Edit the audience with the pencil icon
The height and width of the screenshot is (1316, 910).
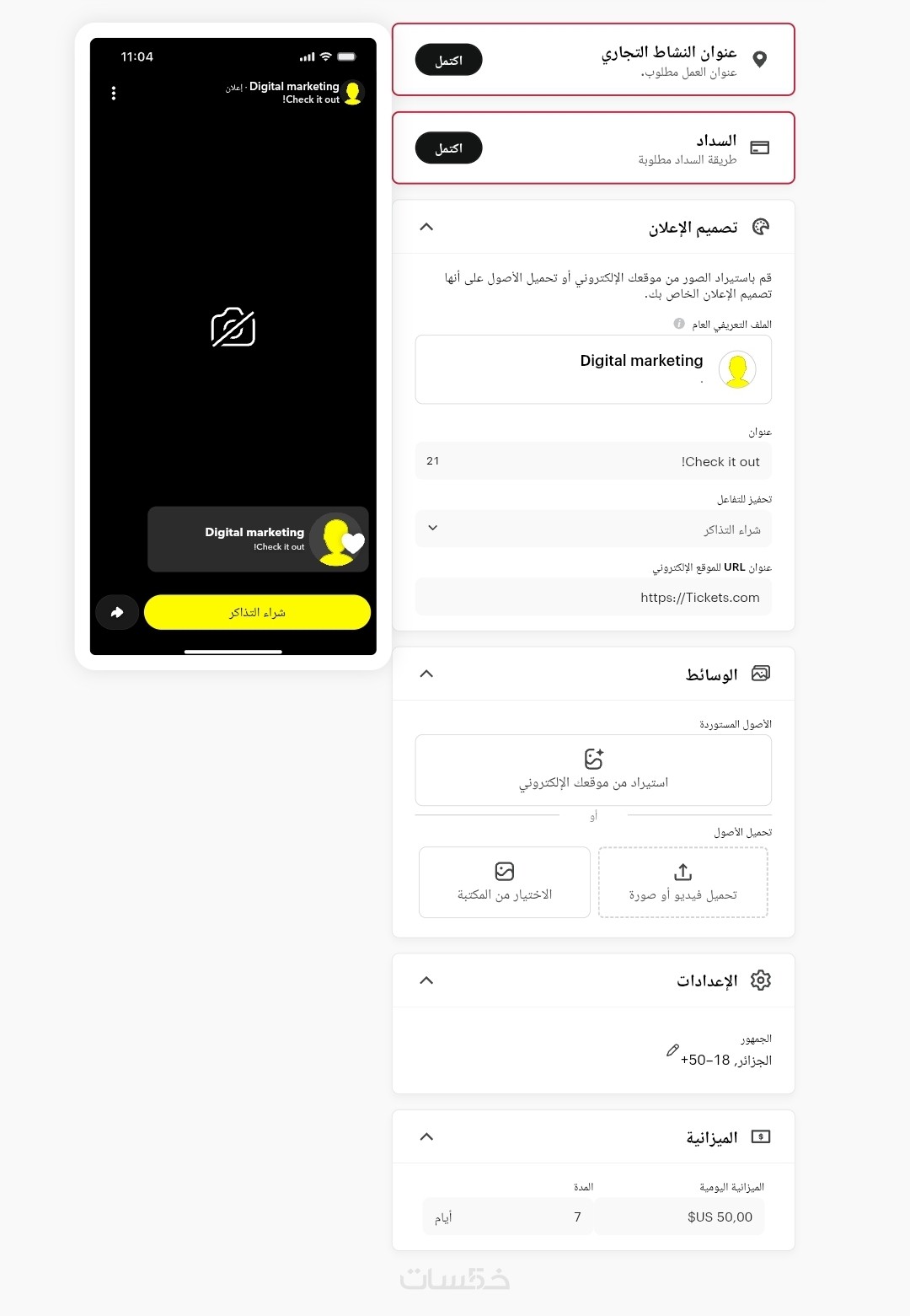(x=672, y=1050)
